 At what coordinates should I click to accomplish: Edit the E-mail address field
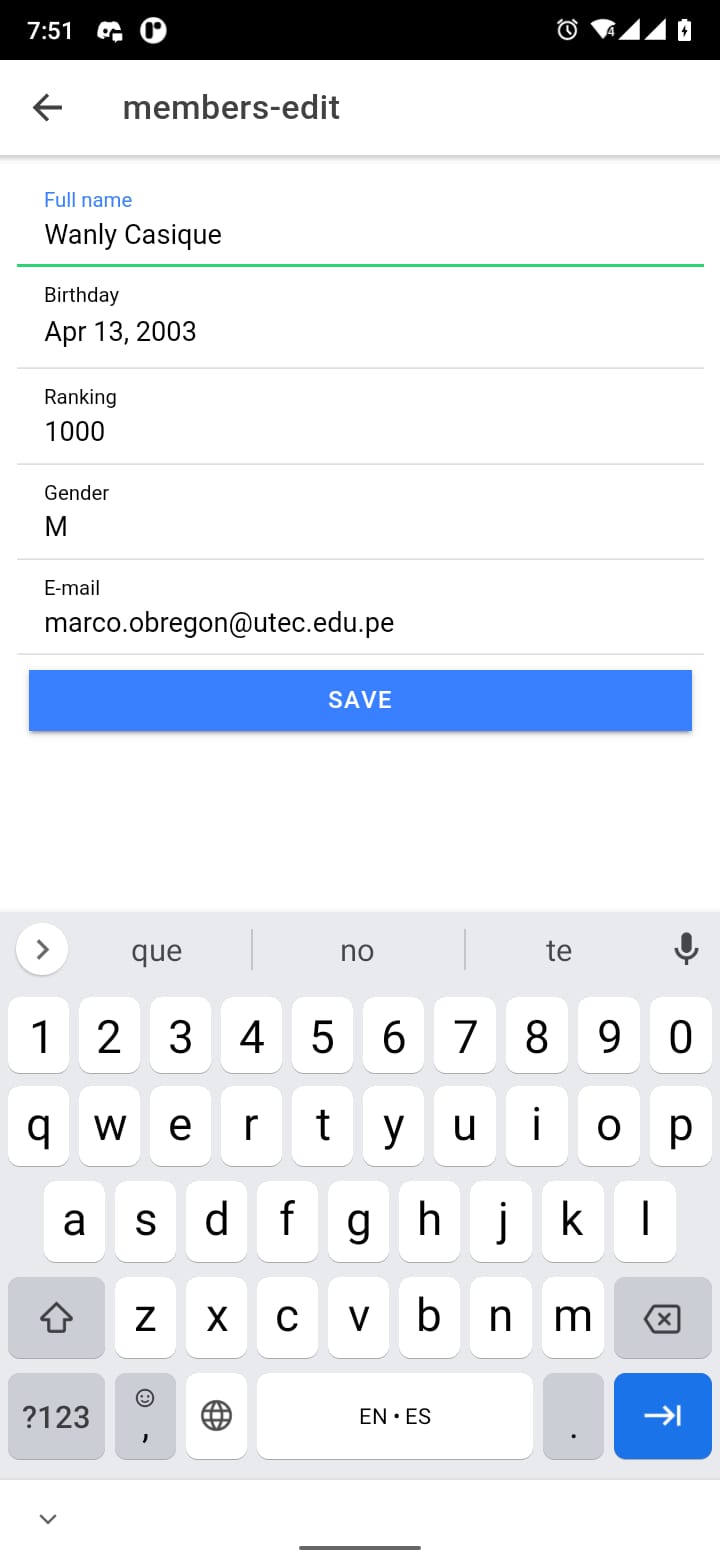coord(360,622)
